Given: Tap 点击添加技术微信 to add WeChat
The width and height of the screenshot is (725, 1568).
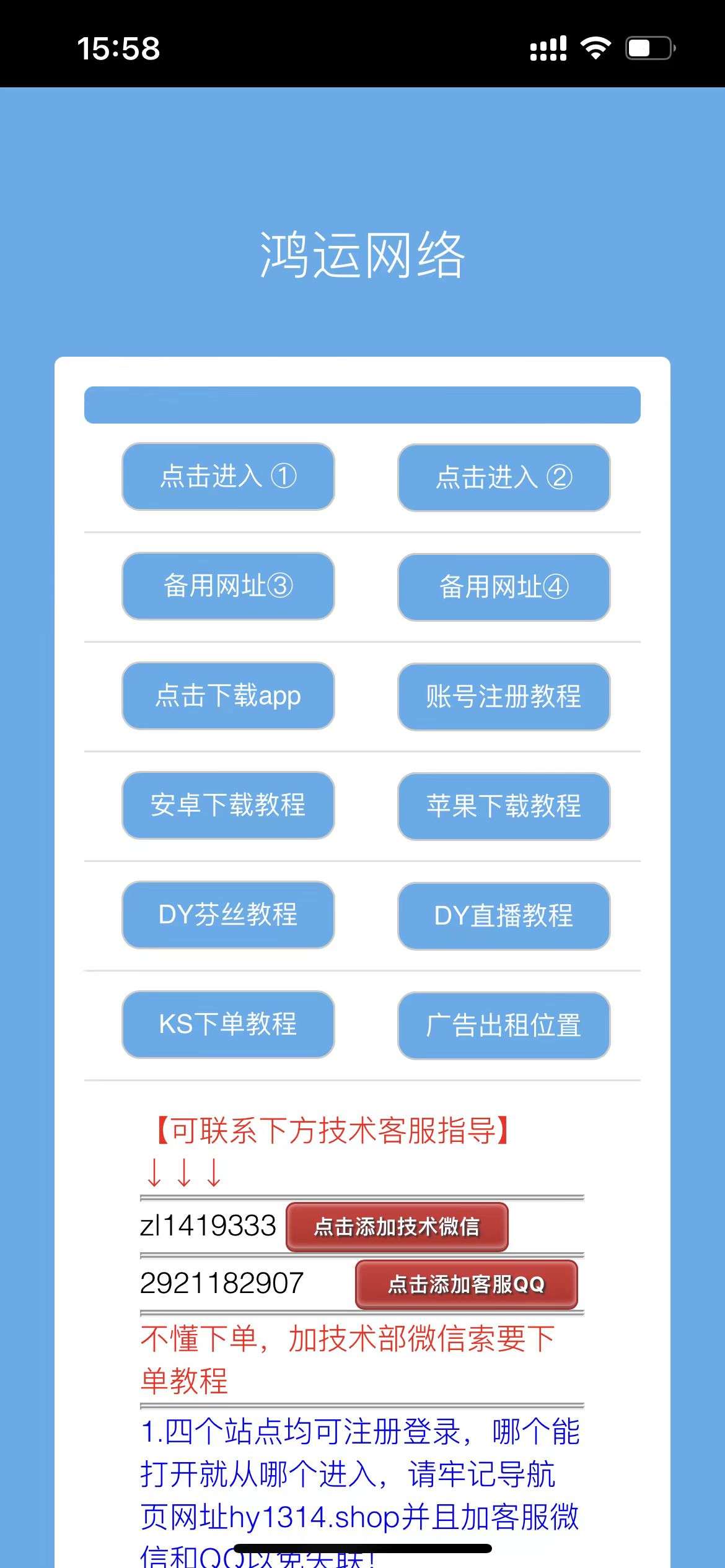Looking at the screenshot, I should [x=397, y=1227].
